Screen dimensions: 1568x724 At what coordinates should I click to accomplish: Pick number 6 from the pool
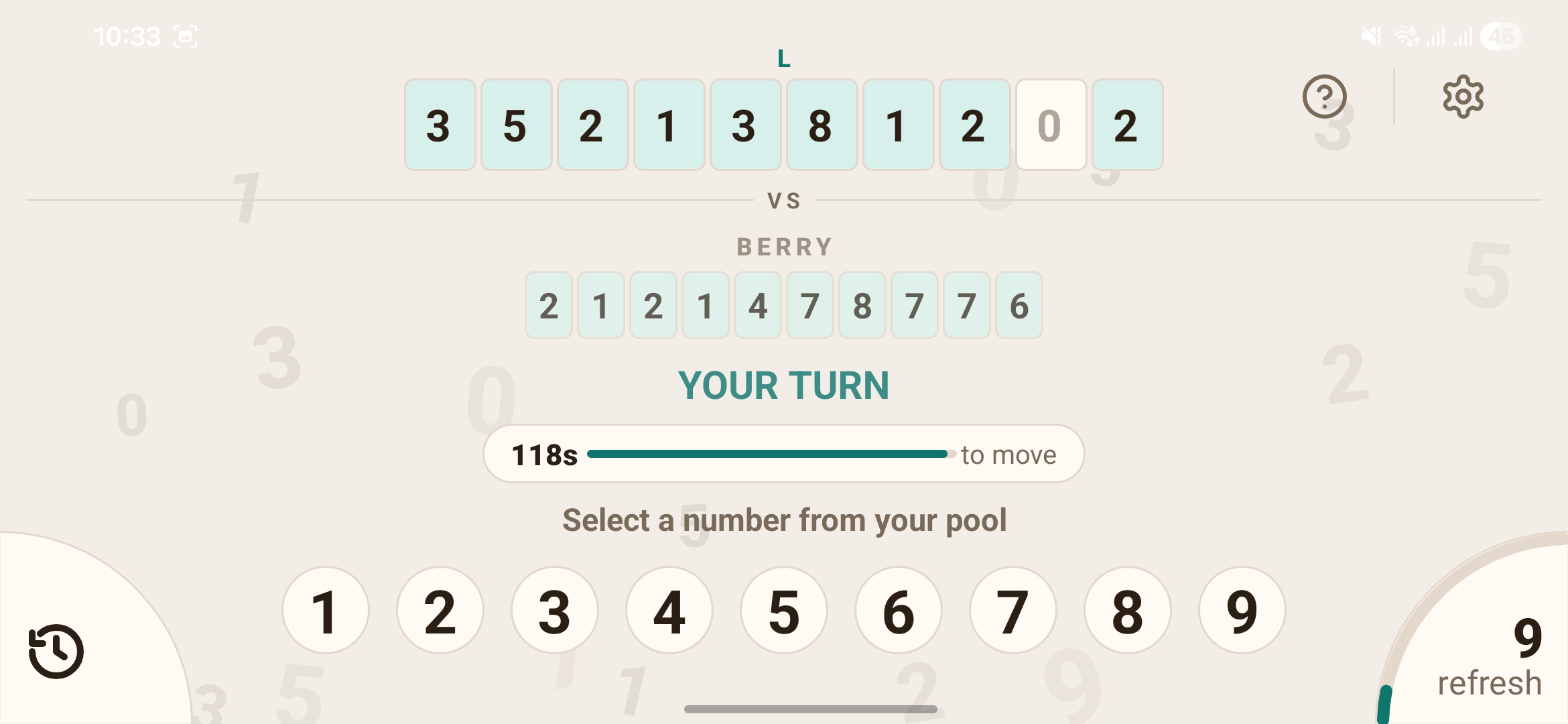[x=898, y=611]
